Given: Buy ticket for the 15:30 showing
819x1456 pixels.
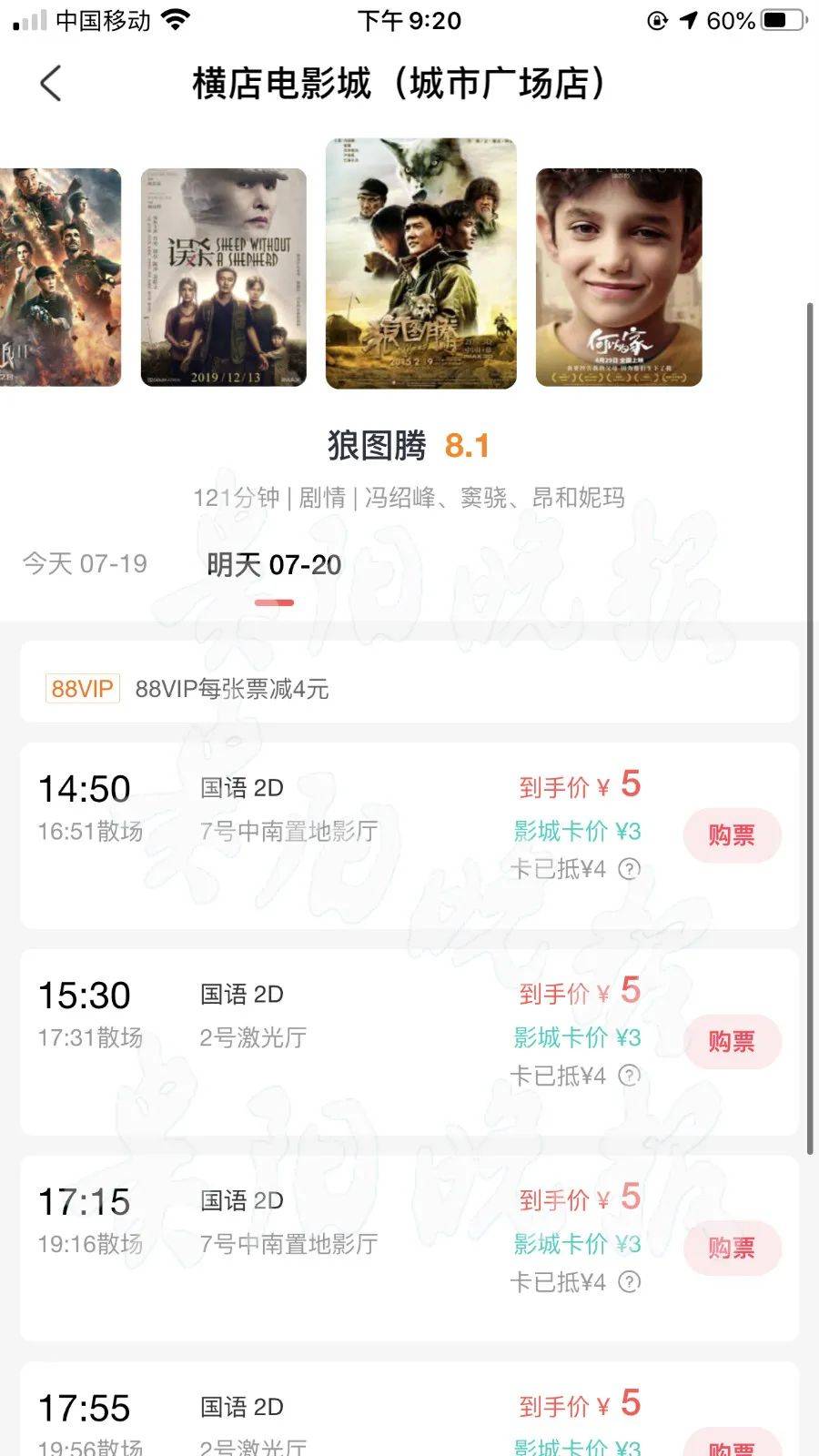Looking at the screenshot, I should pyautogui.click(x=732, y=1041).
